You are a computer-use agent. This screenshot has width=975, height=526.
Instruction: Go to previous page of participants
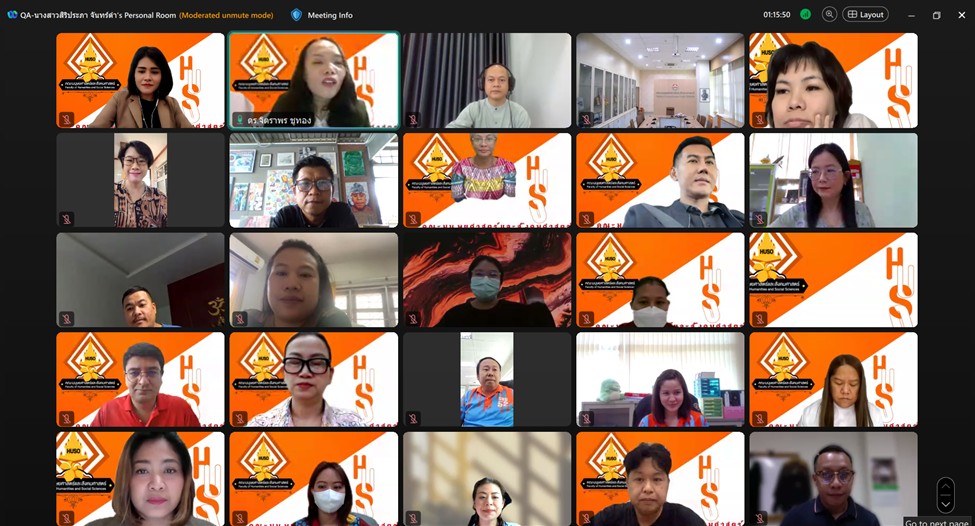click(x=945, y=487)
